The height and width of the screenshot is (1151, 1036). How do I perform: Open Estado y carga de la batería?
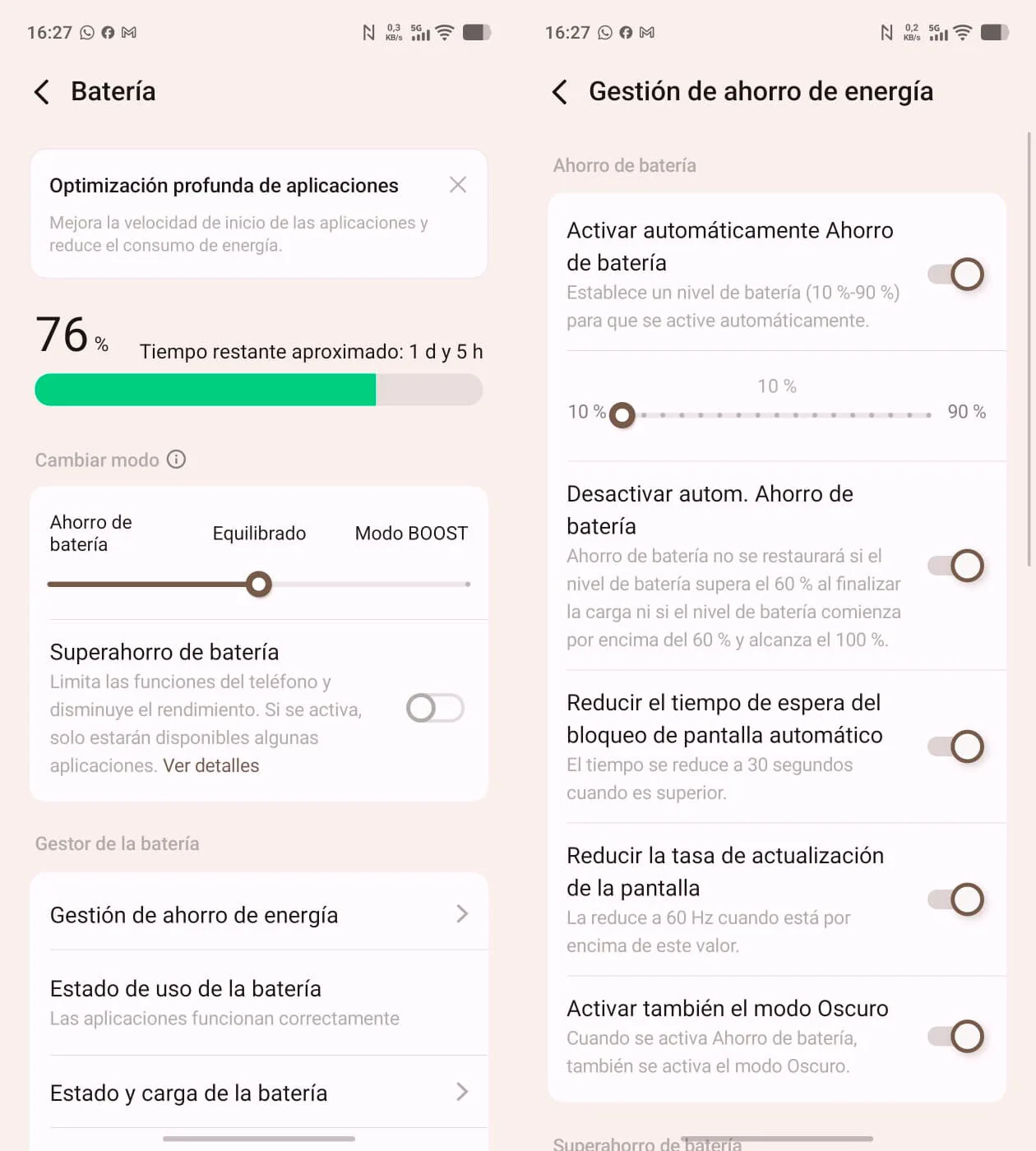coord(258,1093)
